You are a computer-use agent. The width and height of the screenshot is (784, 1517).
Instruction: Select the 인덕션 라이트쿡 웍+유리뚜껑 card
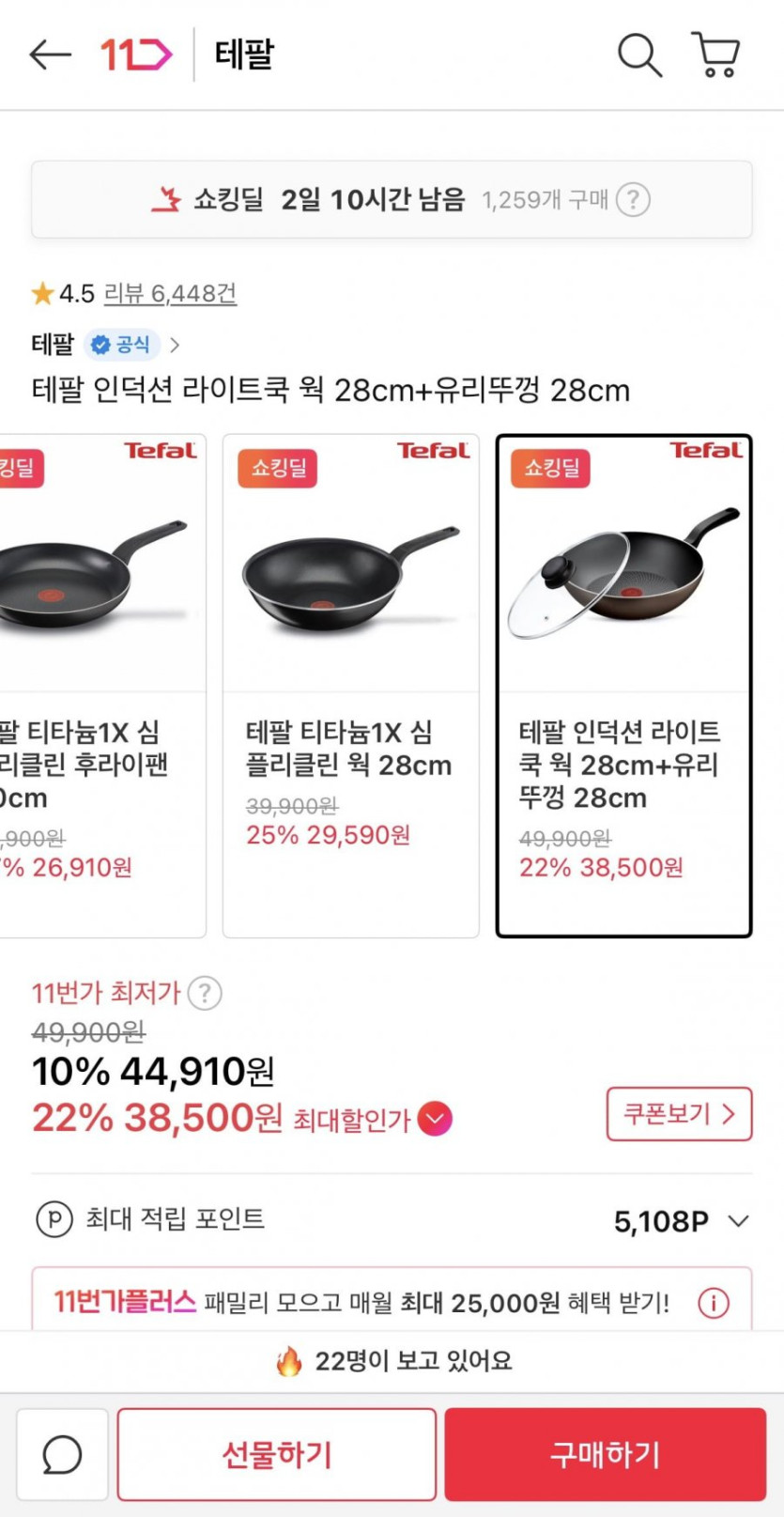(623, 686)
